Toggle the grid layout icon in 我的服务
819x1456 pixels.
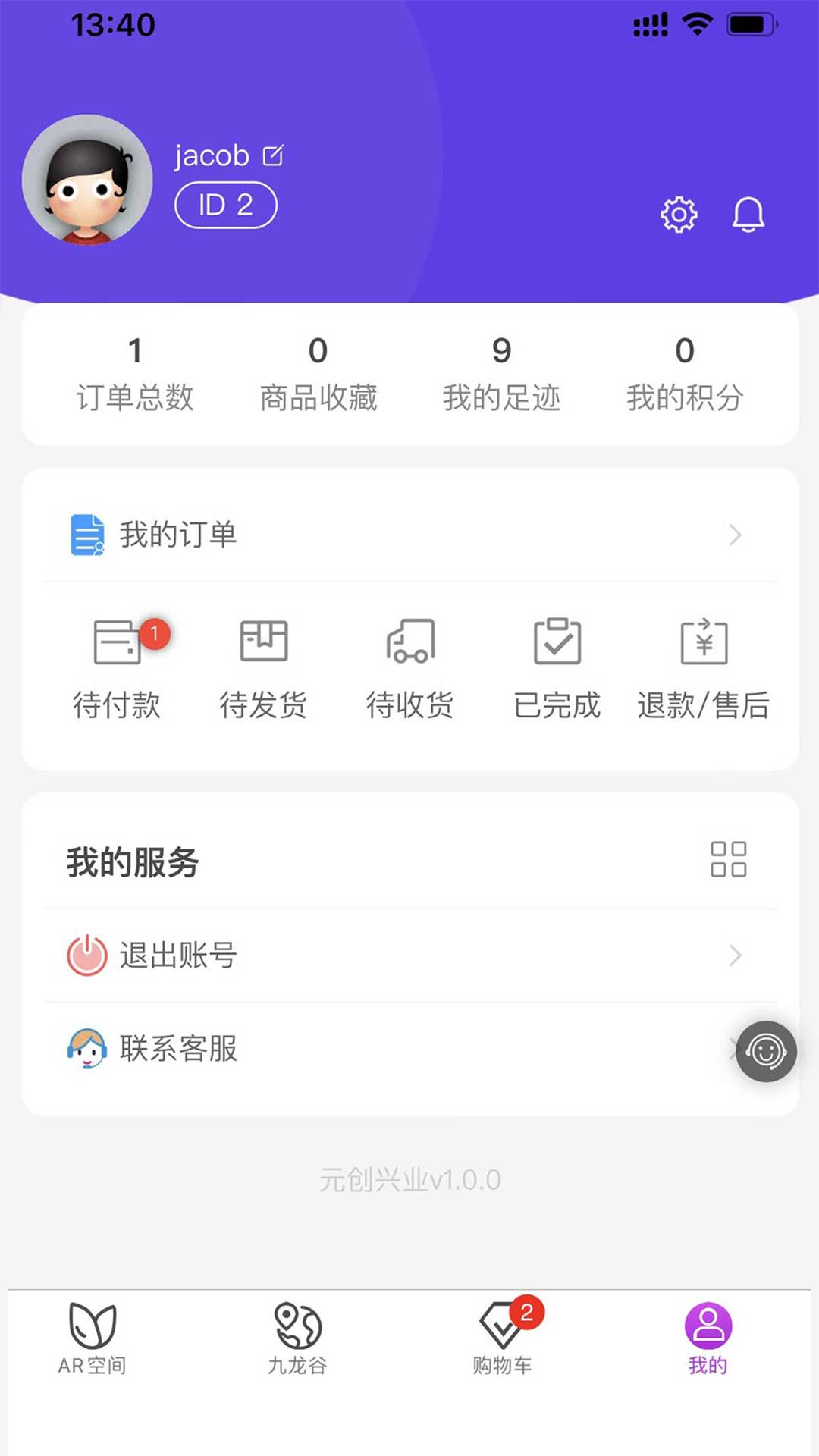point(728,859)
